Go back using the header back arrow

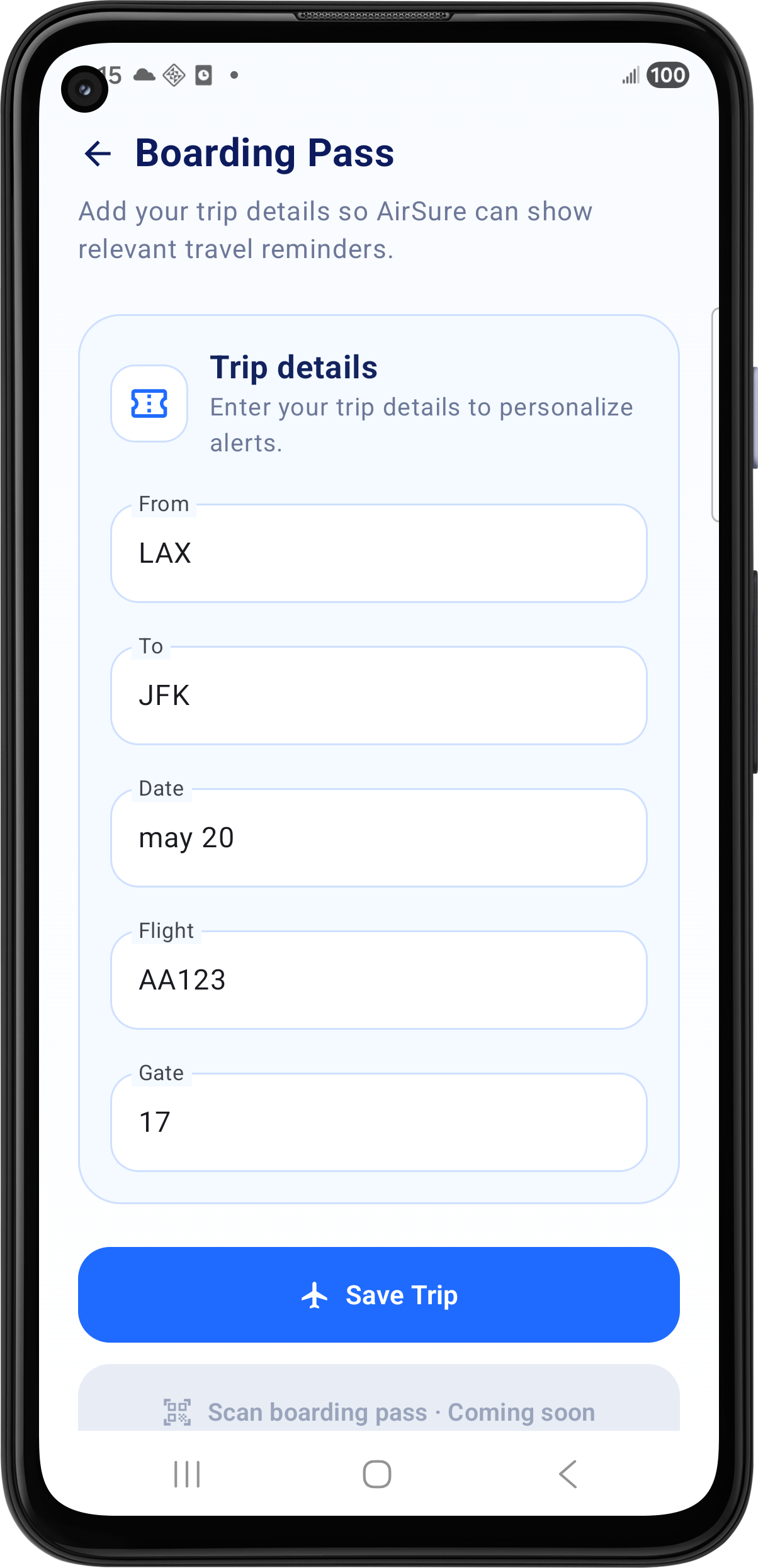click(x=98, y=154)
